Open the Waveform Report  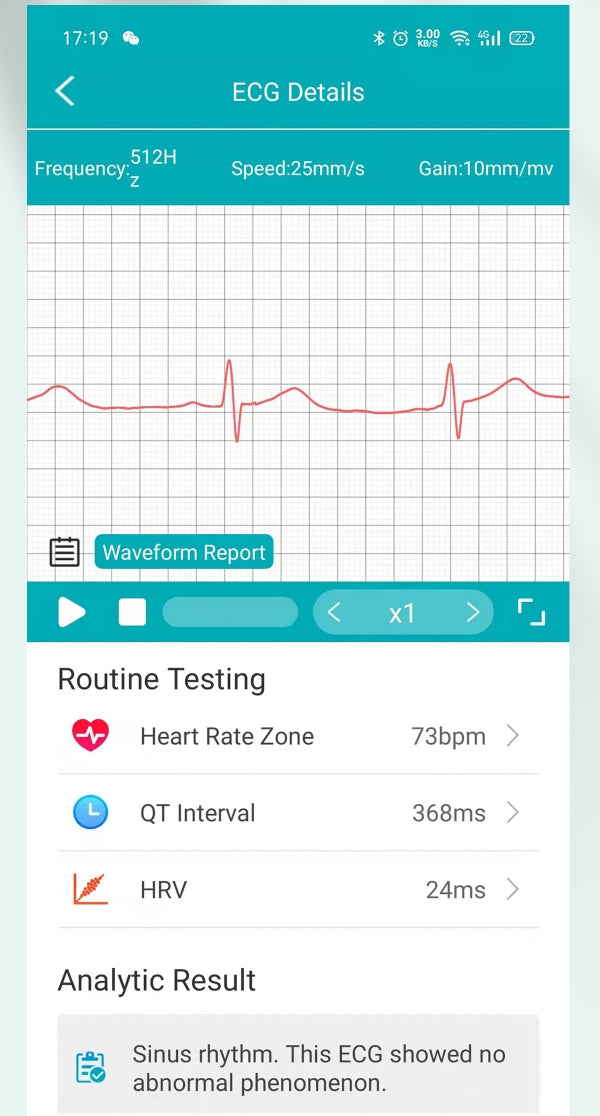(183, 552)
